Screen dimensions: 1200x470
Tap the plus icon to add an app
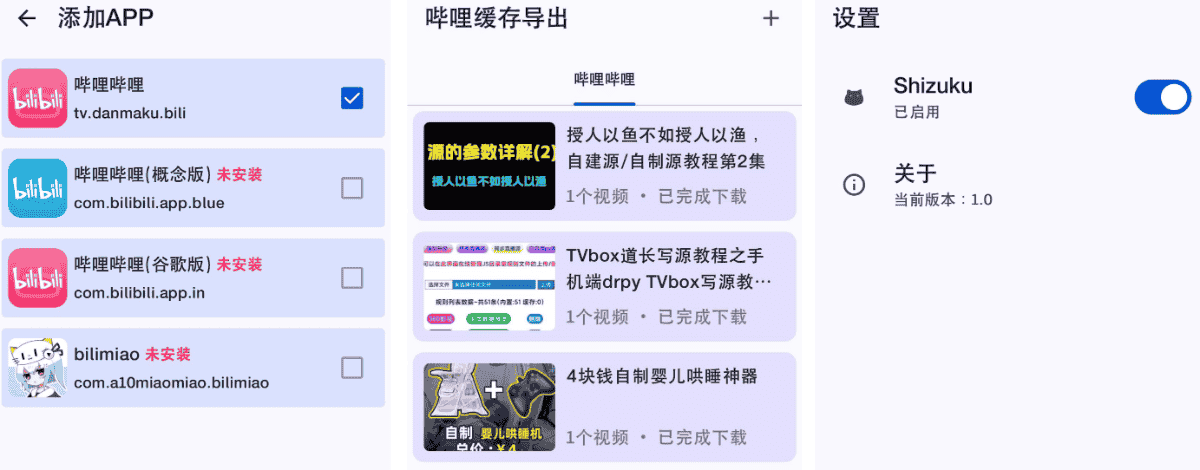[x=770, y=18]
